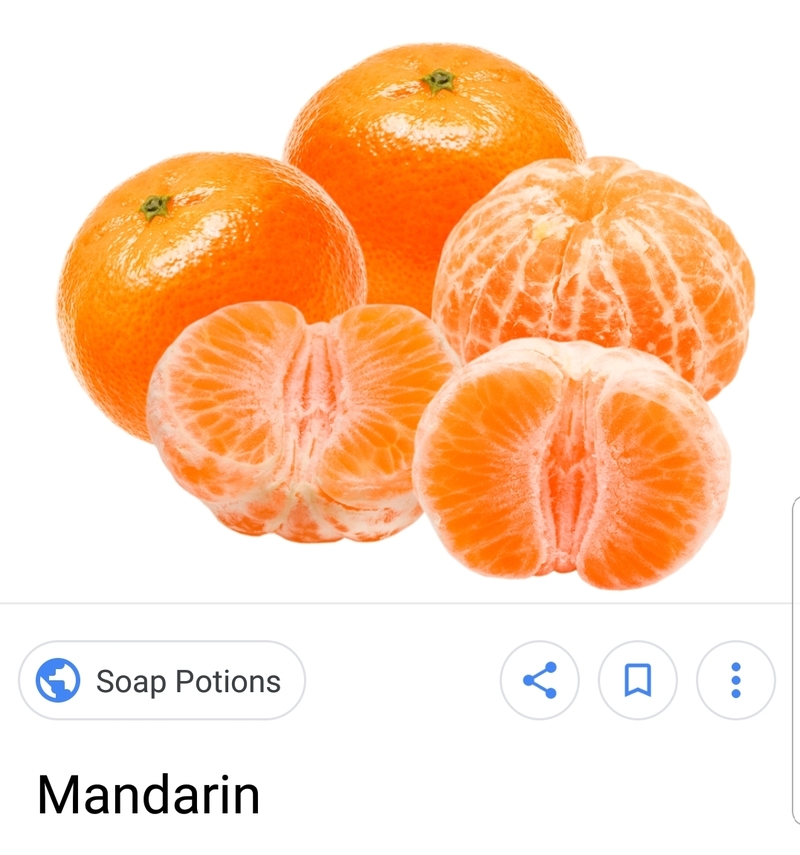Open the three-dot overflow menu
The height and width of the screenshot is (855, 800).
point(735,681)
